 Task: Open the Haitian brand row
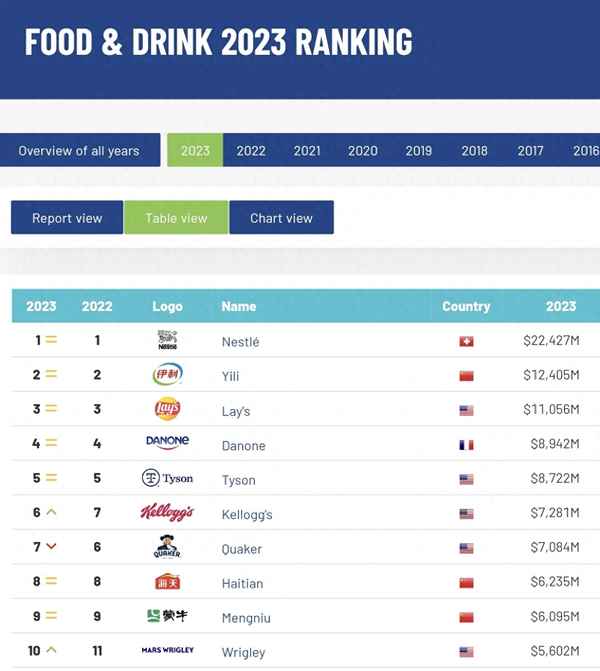(242, 584)
